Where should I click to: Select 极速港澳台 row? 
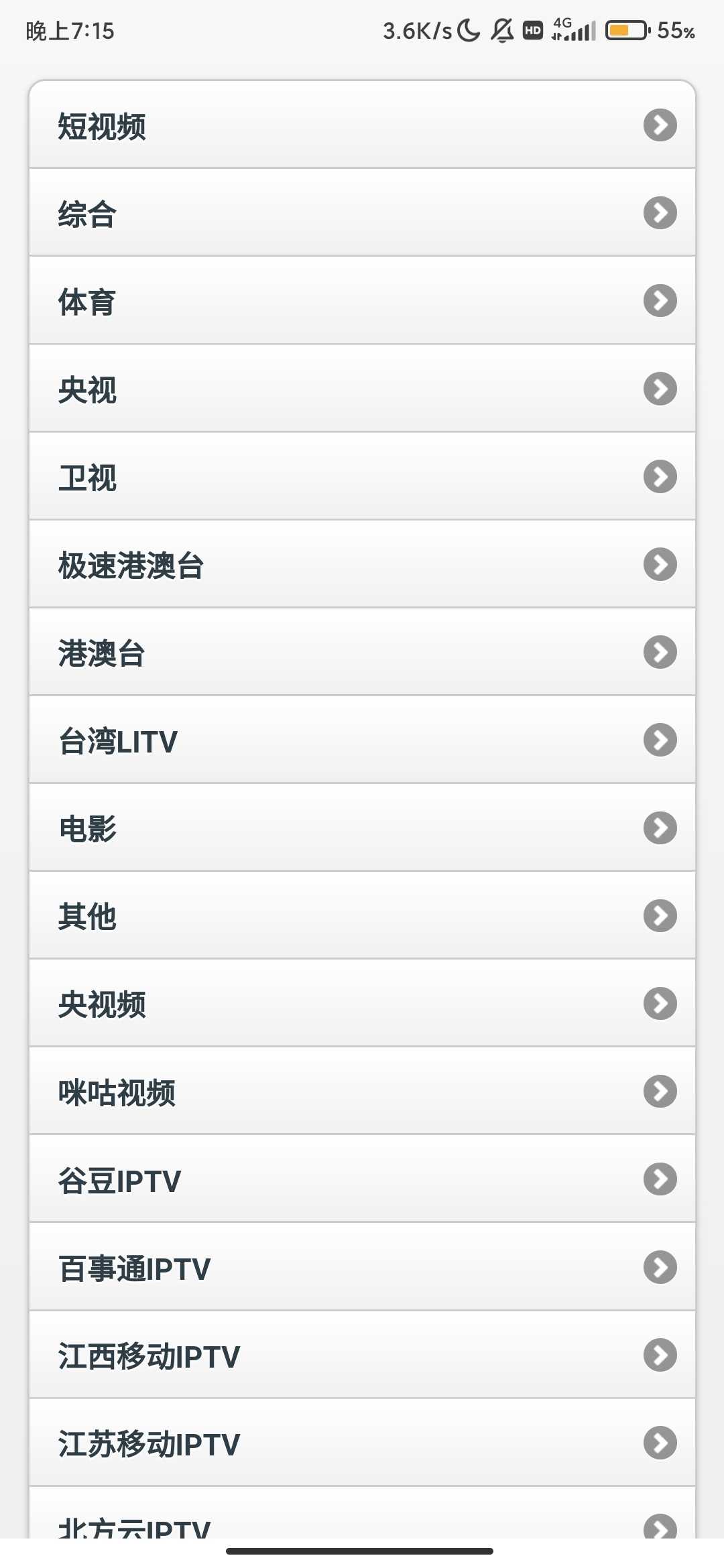point(362,564)
